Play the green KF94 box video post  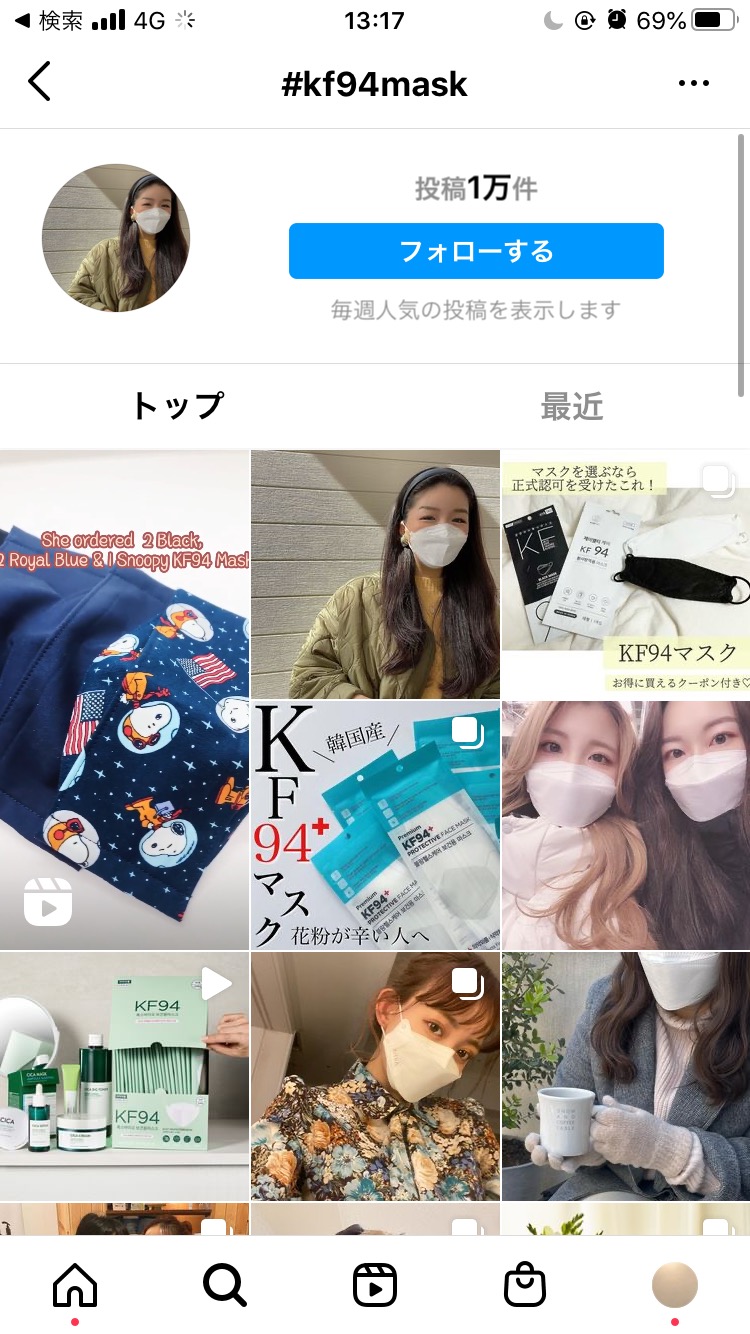click(124, 1076)
